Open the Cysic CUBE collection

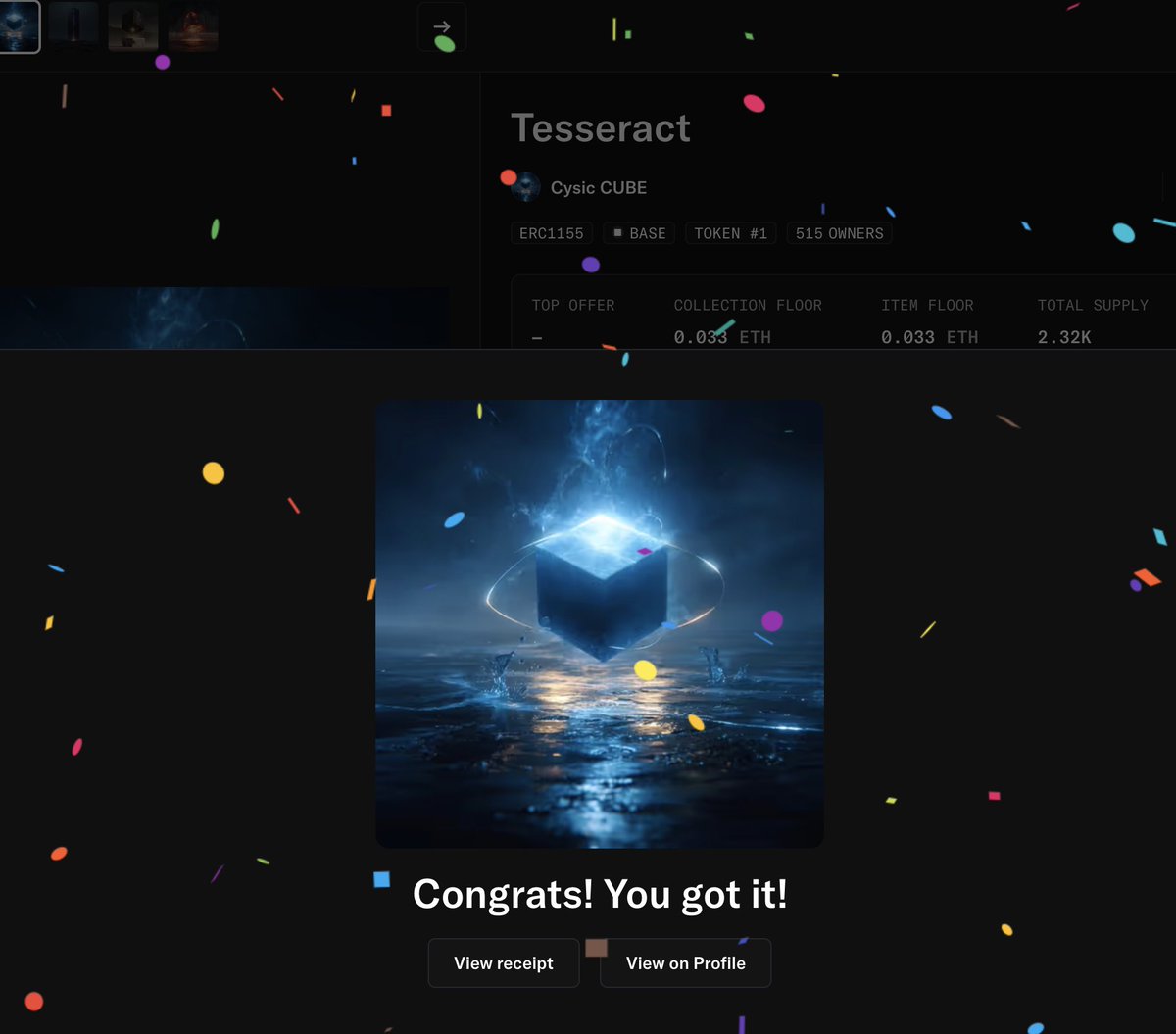[598, 187]
